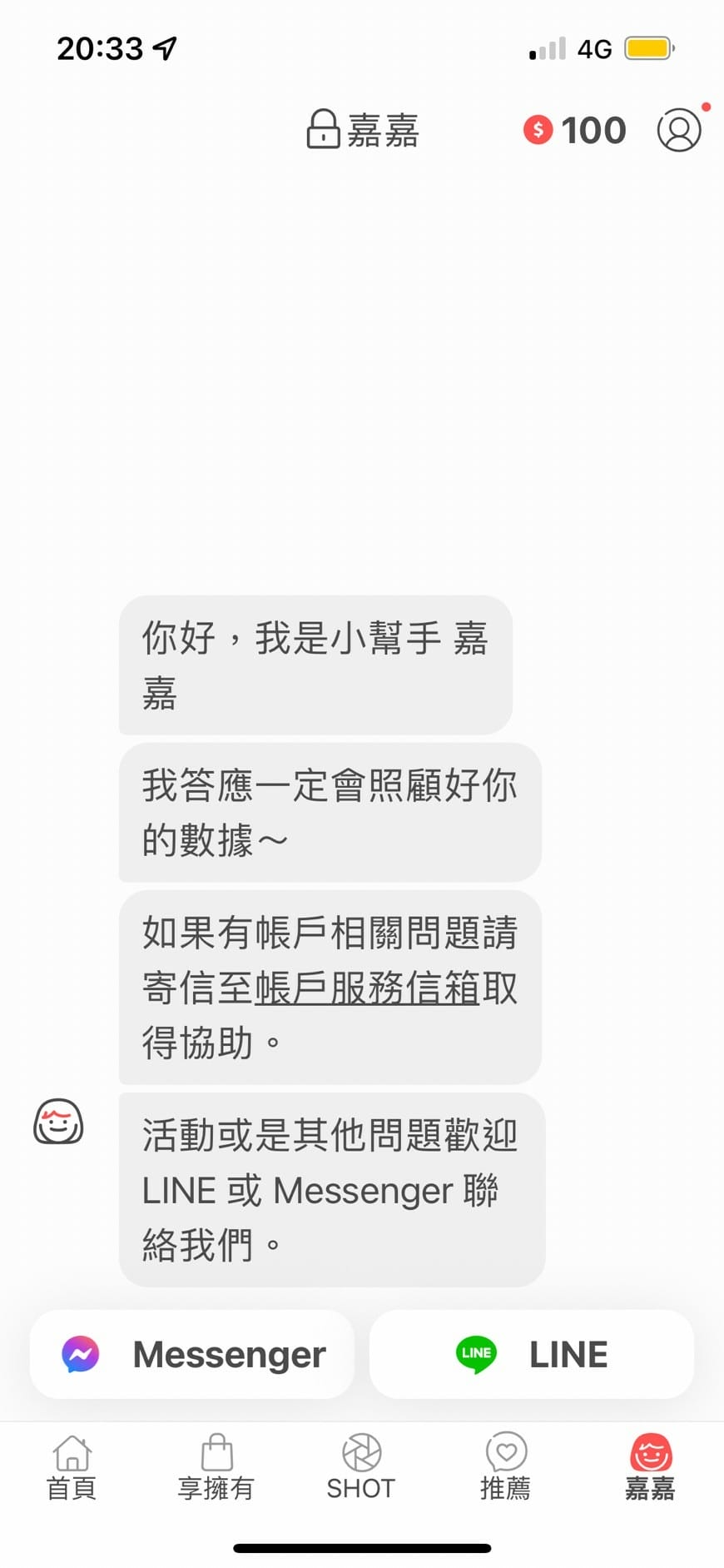The image size is (724, 1568).
Task: View the 100 coin balance
Action: tap(575, 130)
